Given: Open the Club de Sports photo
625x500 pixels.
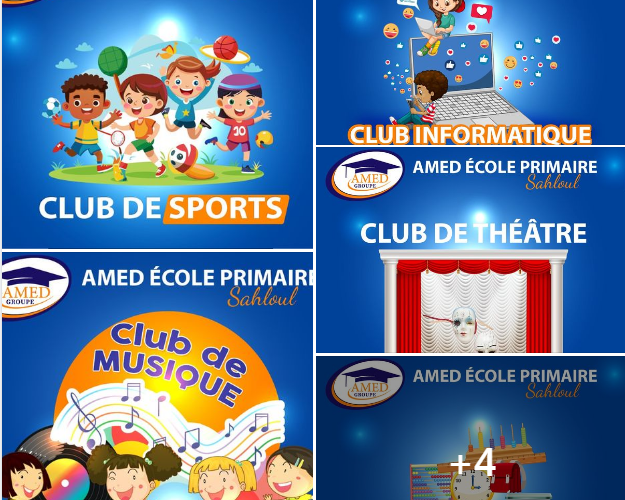Looking at the screenshot, I should point(157,124).
